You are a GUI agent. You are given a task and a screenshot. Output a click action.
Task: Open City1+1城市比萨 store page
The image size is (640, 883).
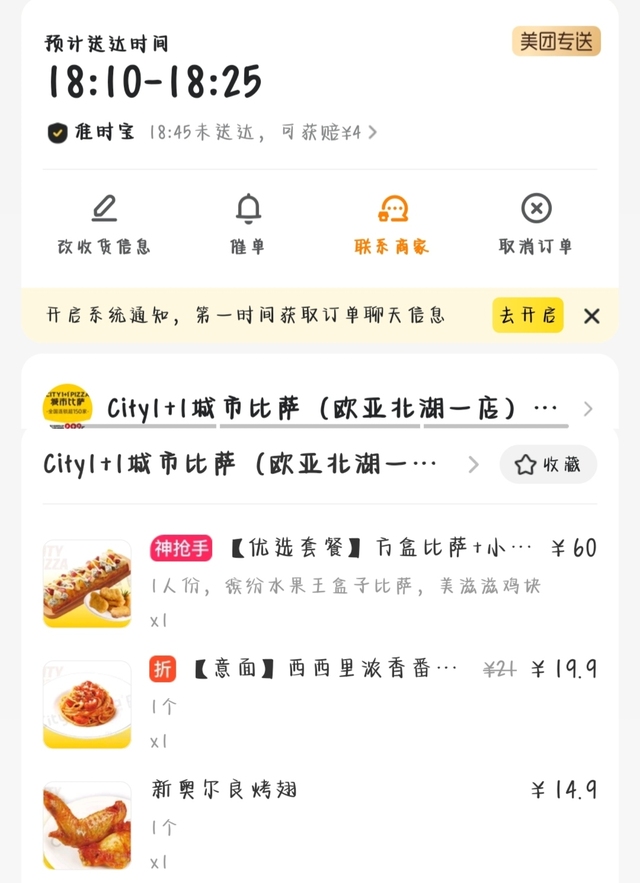click(x=260, y=465)
